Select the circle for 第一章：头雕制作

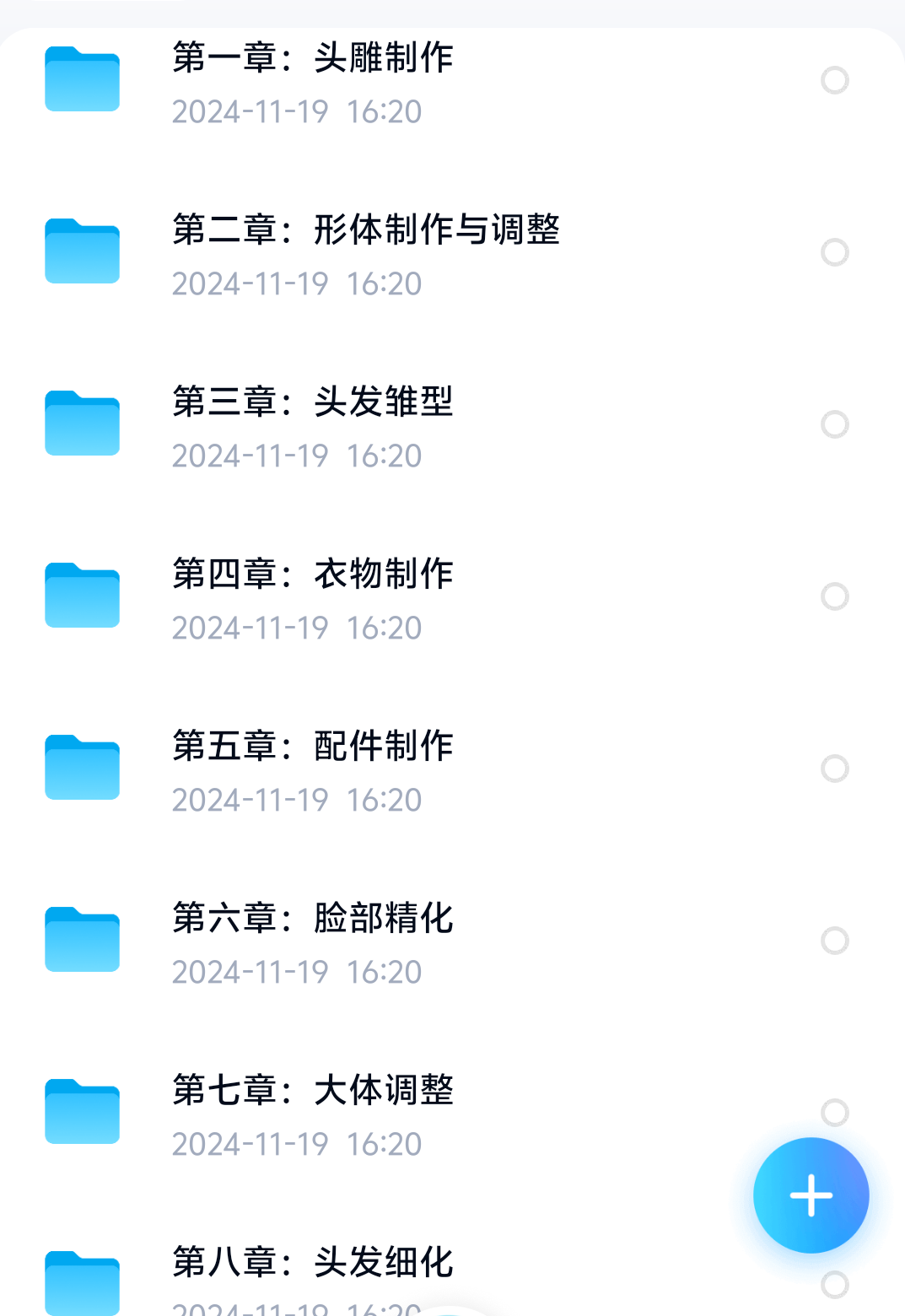pyautogui.click(x=835, y=80)
